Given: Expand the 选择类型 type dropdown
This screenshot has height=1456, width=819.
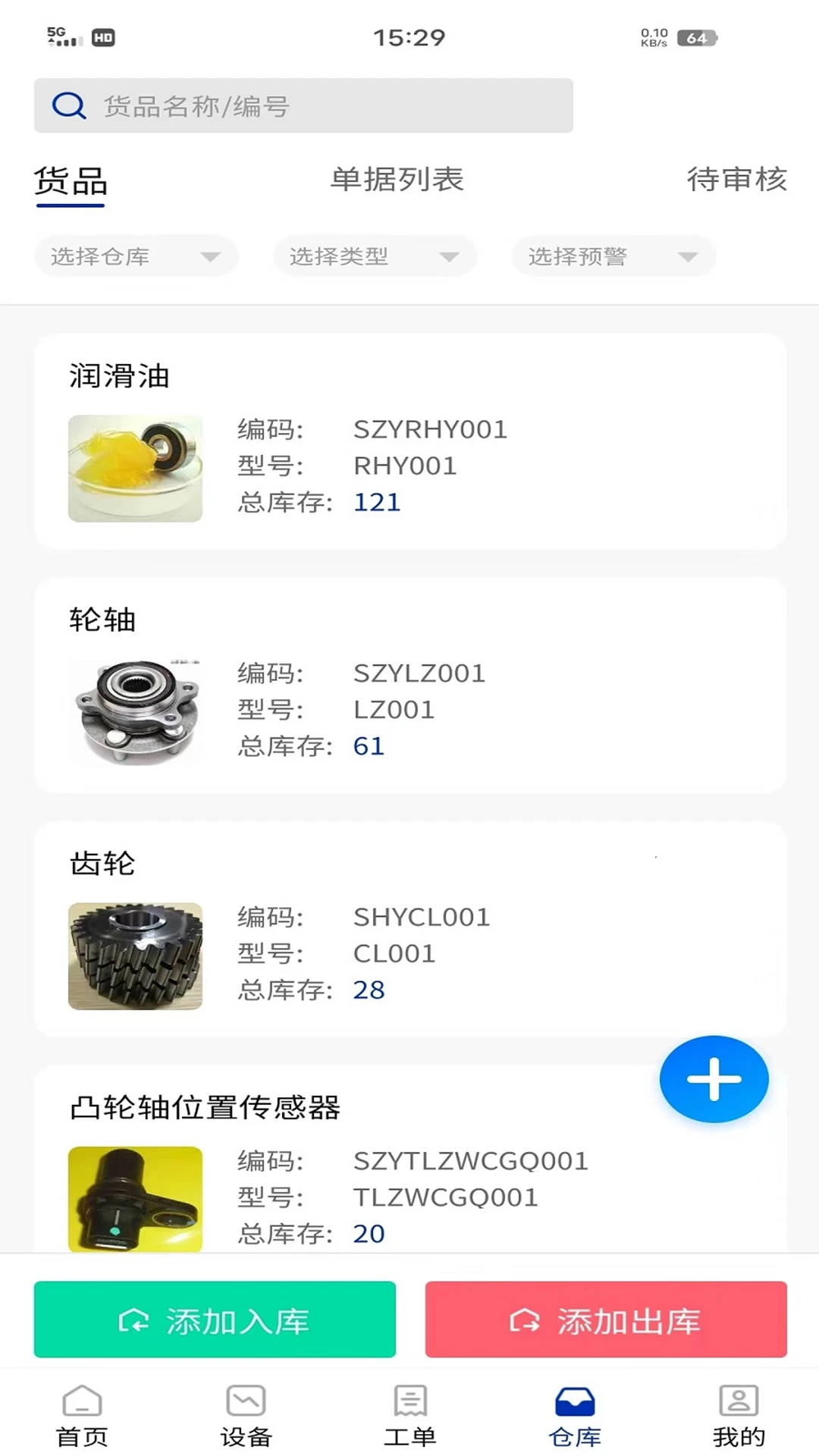Looking at the screenshot, I should tap(375, 256).
